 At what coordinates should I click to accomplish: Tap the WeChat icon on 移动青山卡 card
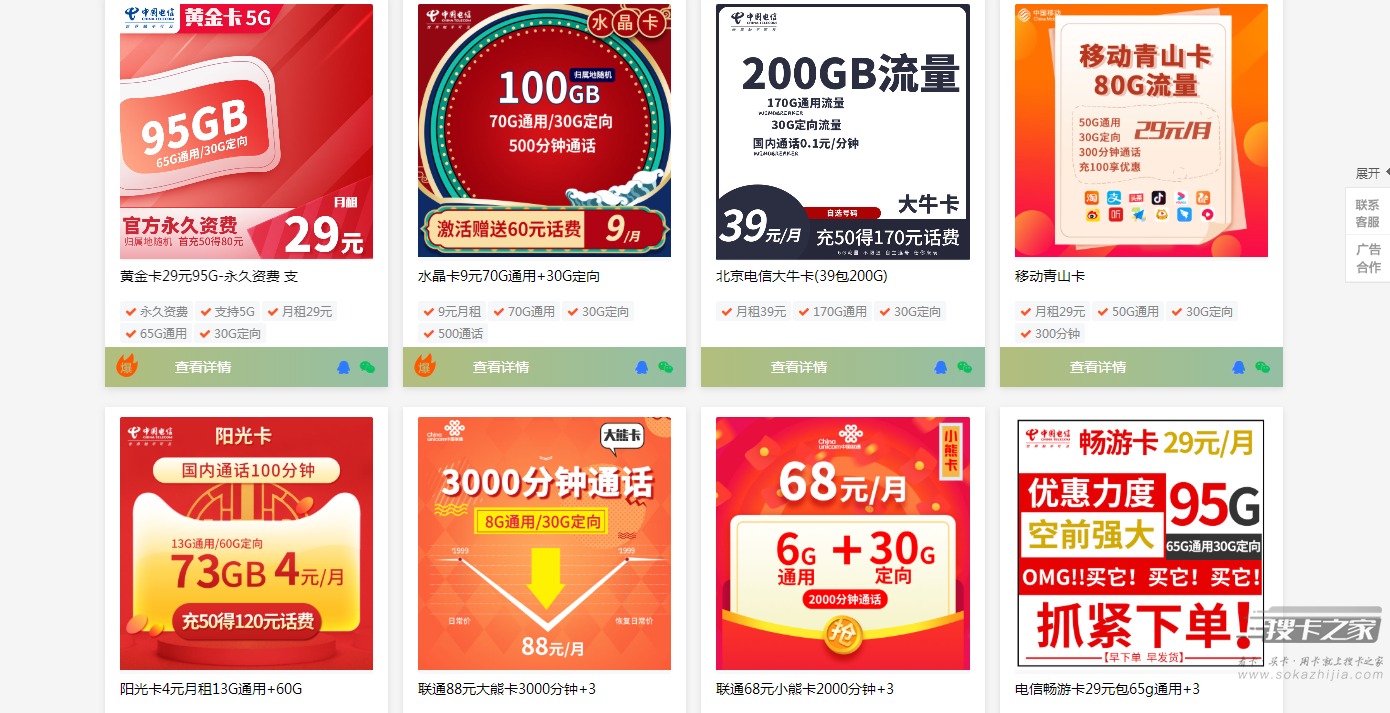[x=1262, y=367]
